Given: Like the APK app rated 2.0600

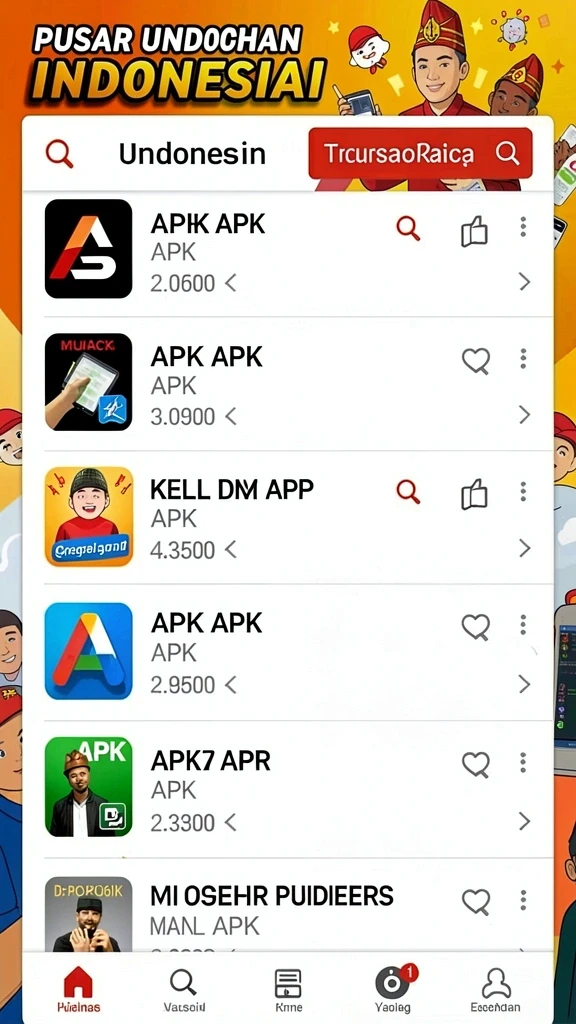Looking at the screenshot, I should pos(474,231).
